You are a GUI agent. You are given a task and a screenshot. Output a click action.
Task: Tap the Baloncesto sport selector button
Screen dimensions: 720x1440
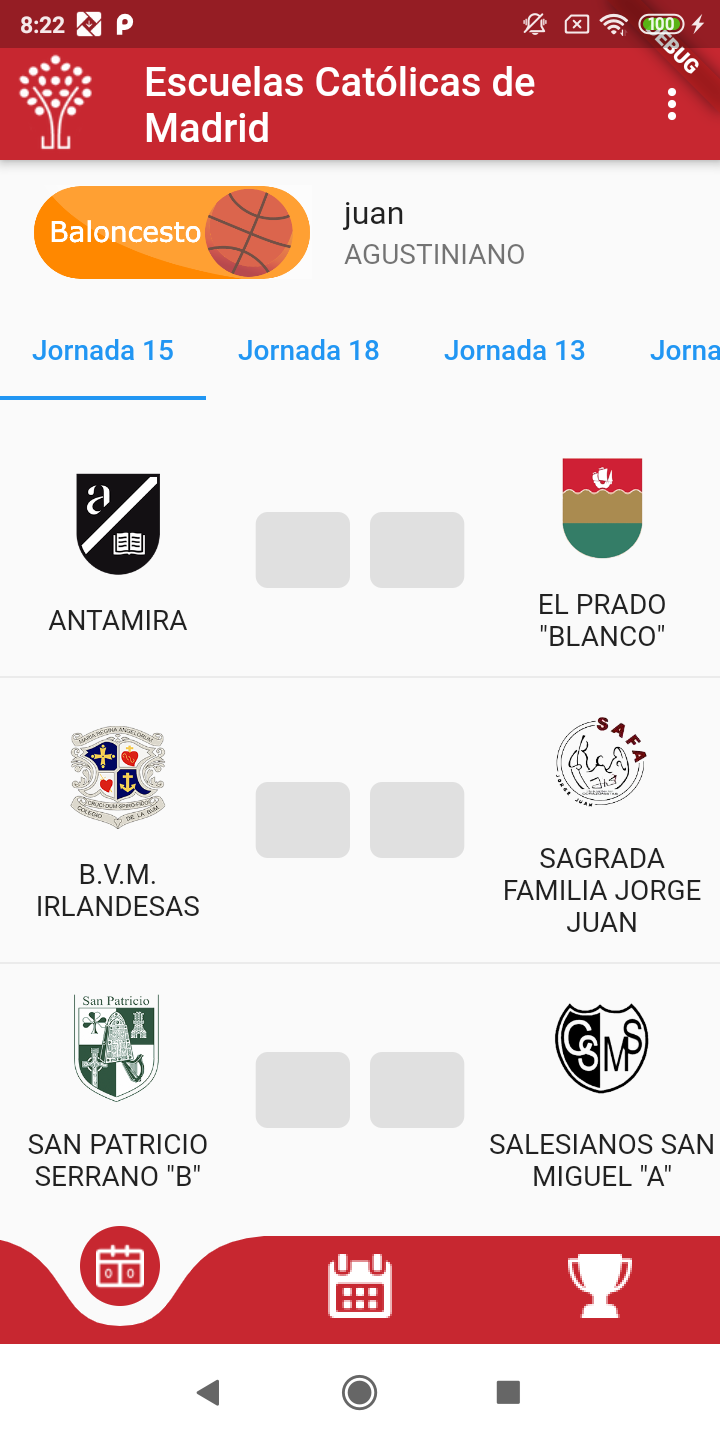[x=172, y=232]
